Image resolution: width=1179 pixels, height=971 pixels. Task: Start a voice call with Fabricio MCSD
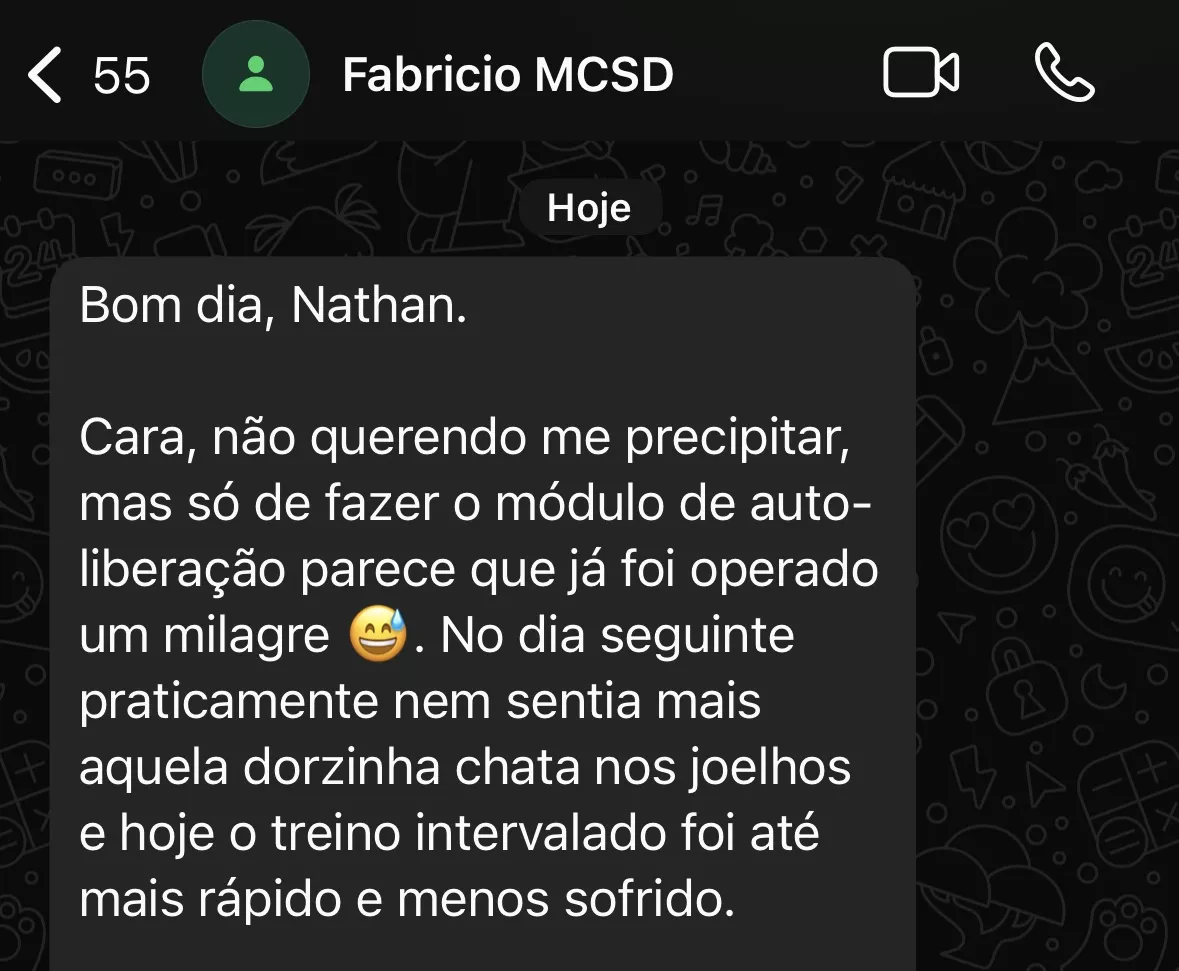(1063, 74)
